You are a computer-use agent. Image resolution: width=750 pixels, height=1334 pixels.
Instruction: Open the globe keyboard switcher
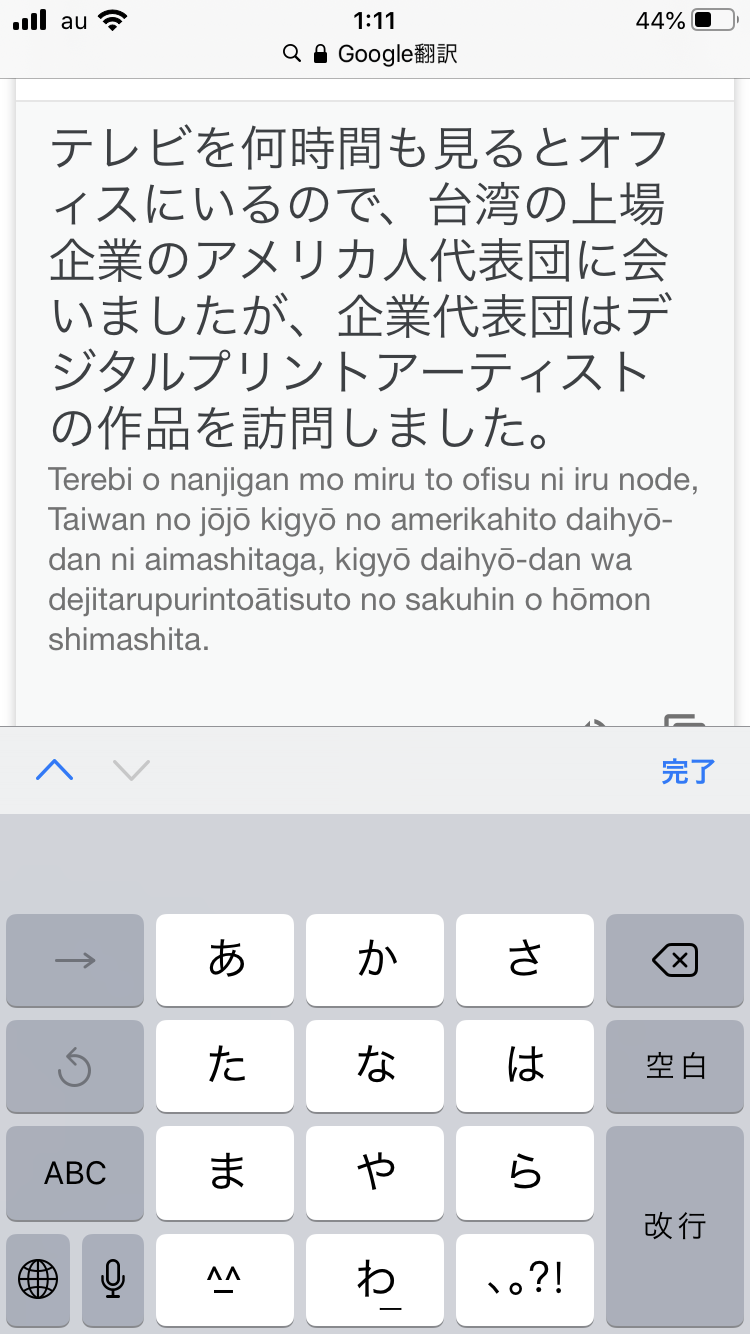pos(38,1278)
